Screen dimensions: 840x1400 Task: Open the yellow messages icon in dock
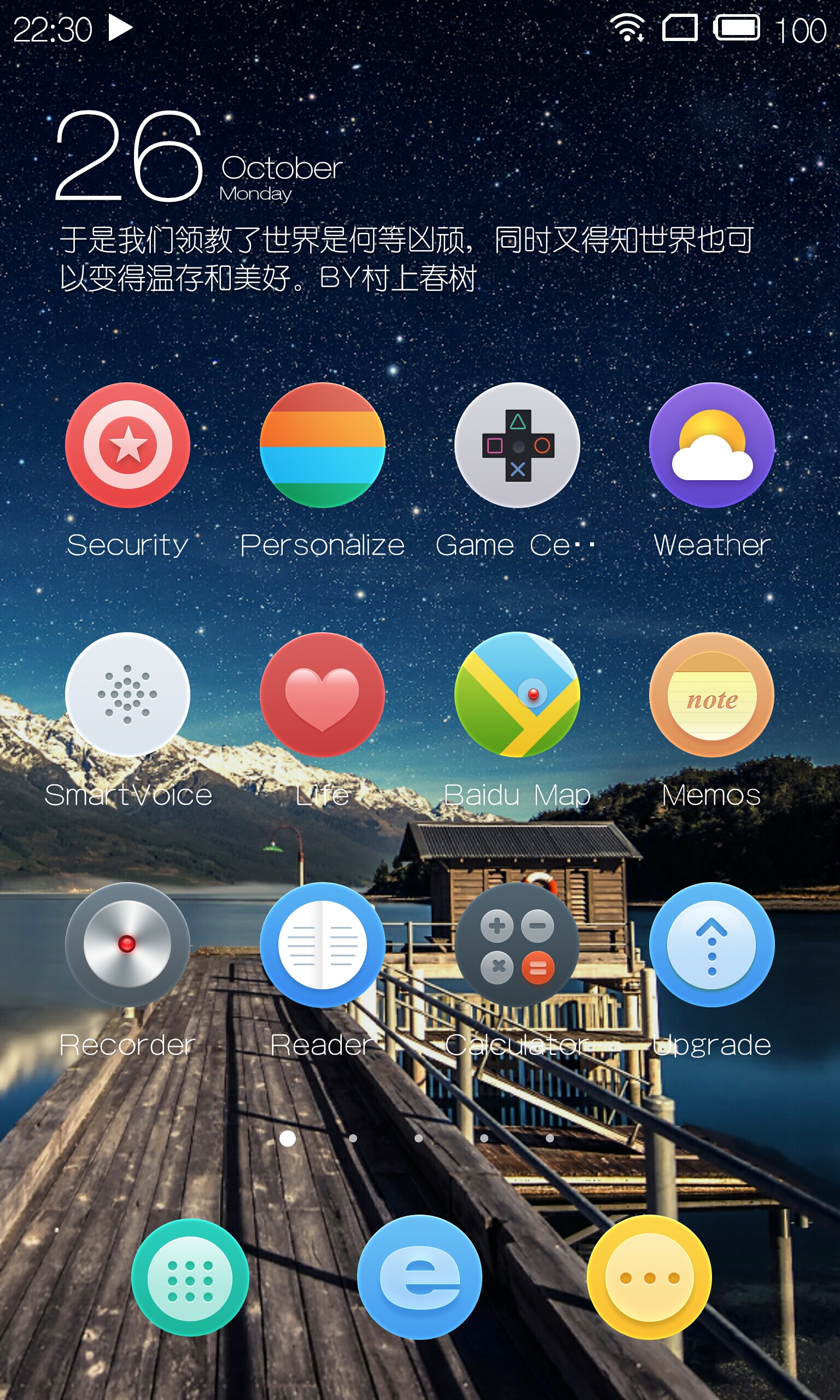click(x=649, y=1277)
